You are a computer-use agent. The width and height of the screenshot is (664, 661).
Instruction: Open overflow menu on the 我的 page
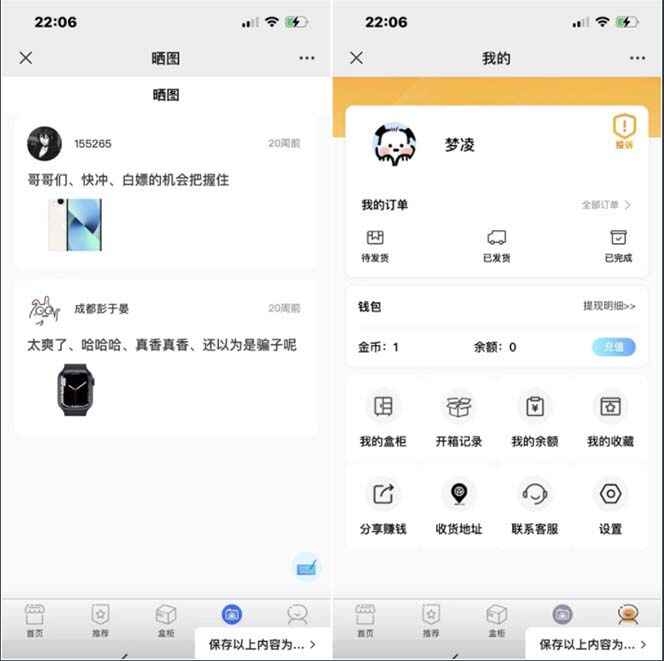(637, 58)
